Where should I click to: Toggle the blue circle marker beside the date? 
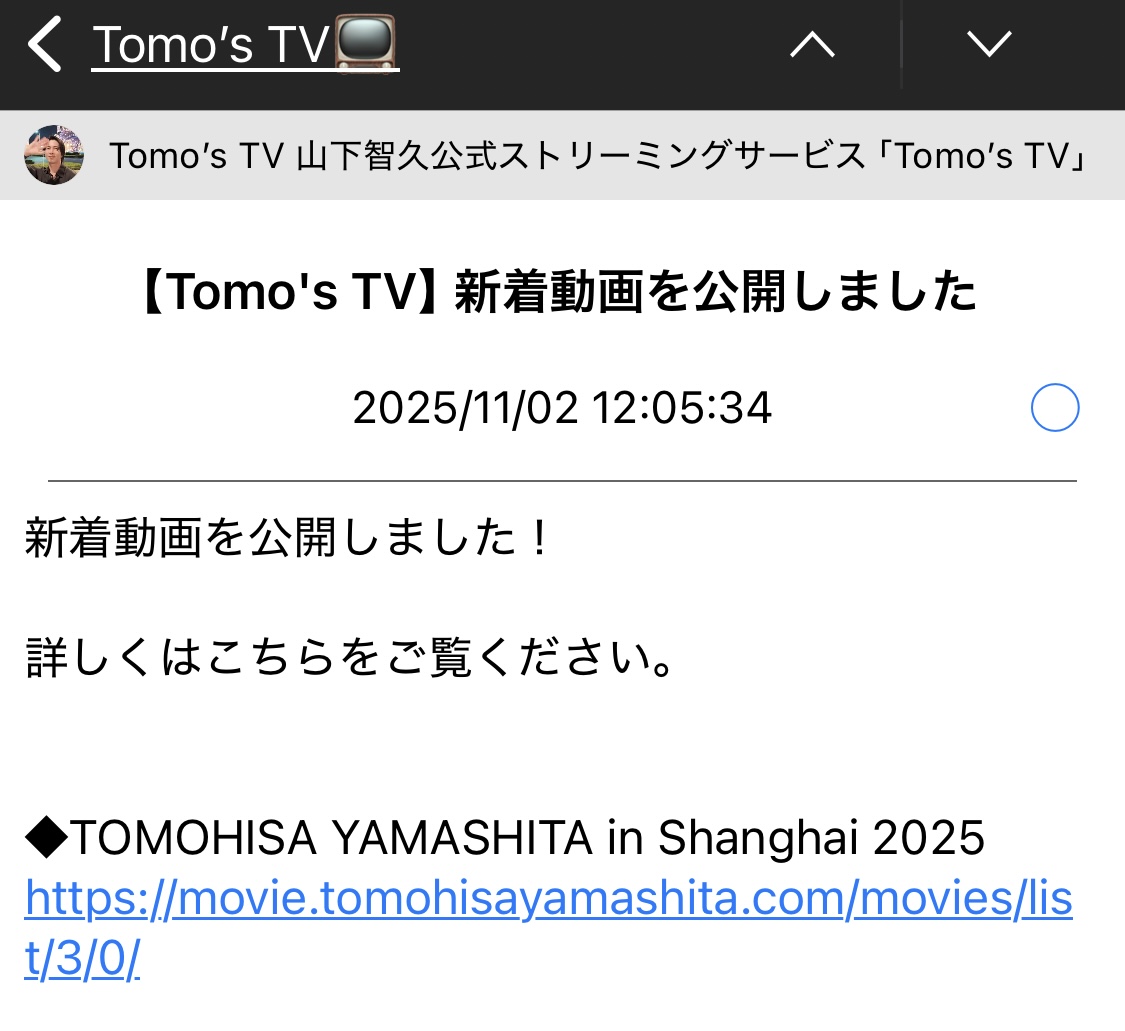[1055, 409]
